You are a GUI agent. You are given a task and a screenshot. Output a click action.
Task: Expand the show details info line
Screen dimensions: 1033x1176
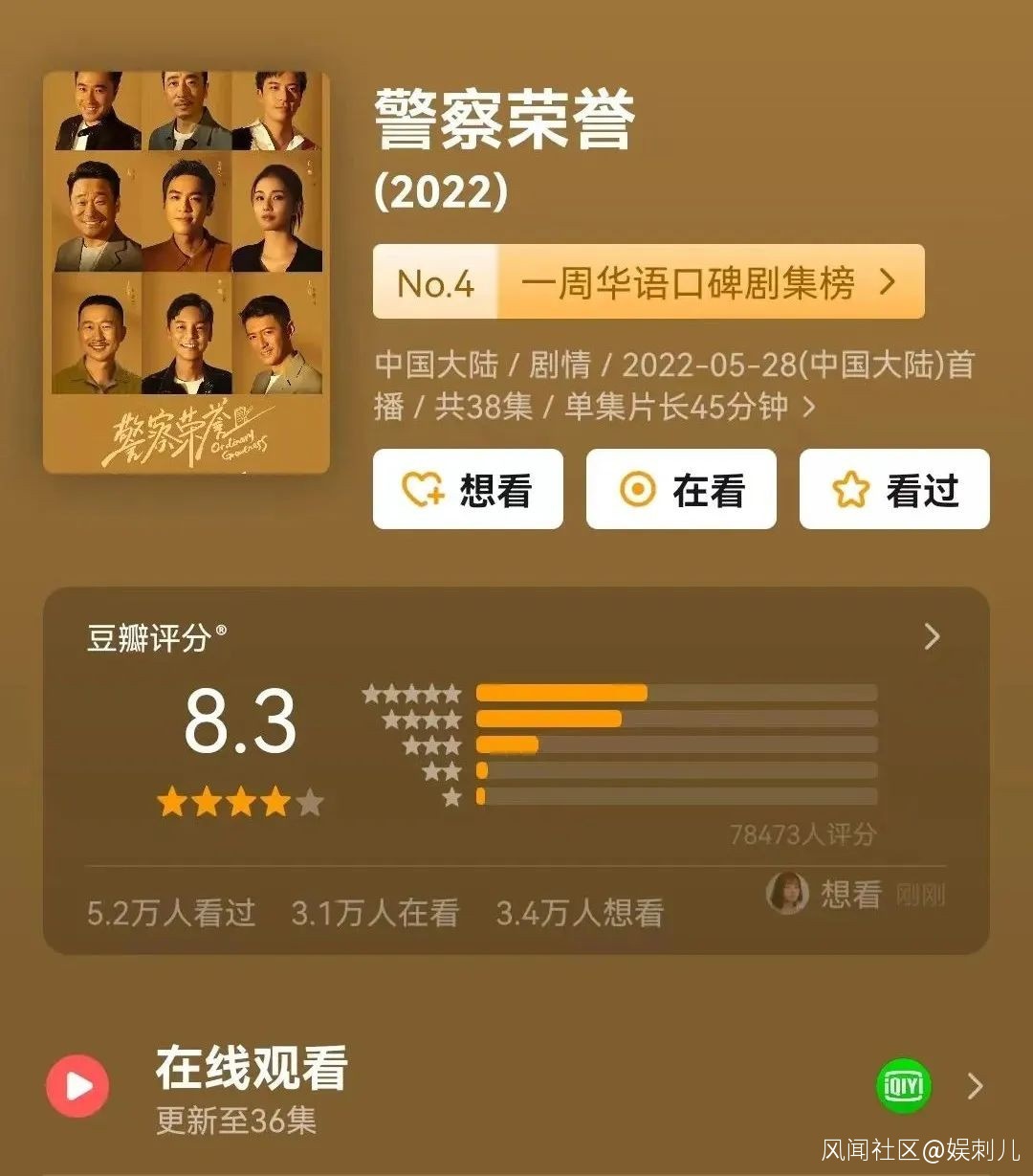pos(808,408)
